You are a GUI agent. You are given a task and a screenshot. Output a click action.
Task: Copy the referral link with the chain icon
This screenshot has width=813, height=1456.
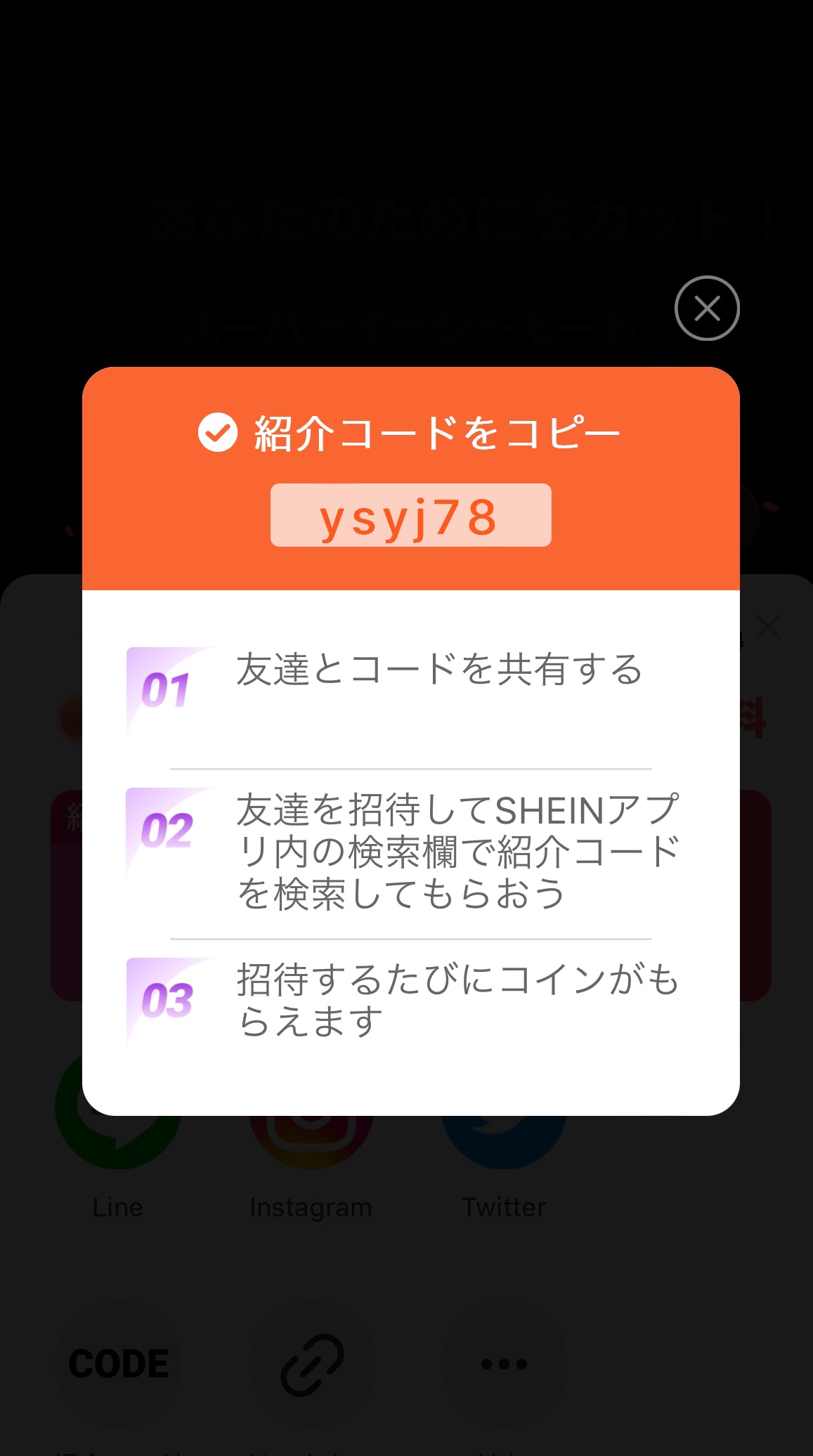[311, 1363]
